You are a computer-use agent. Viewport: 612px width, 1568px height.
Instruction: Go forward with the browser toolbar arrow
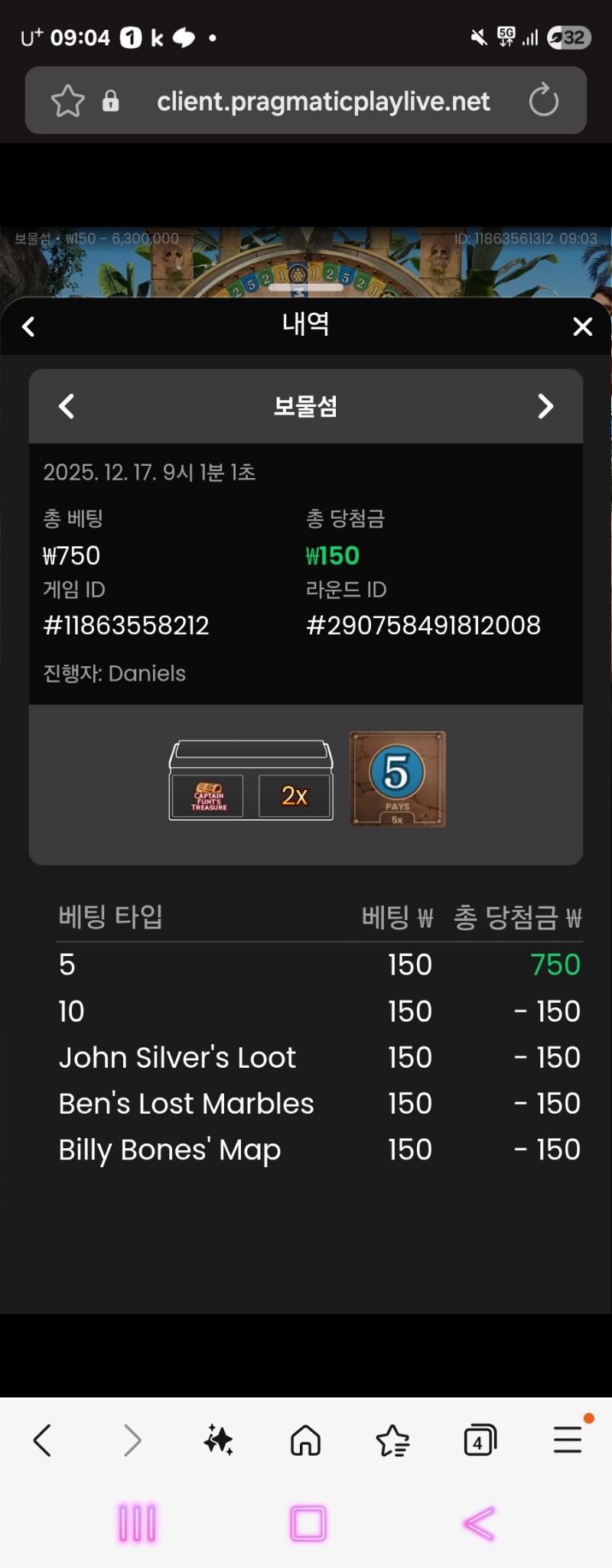point(132,1440)
